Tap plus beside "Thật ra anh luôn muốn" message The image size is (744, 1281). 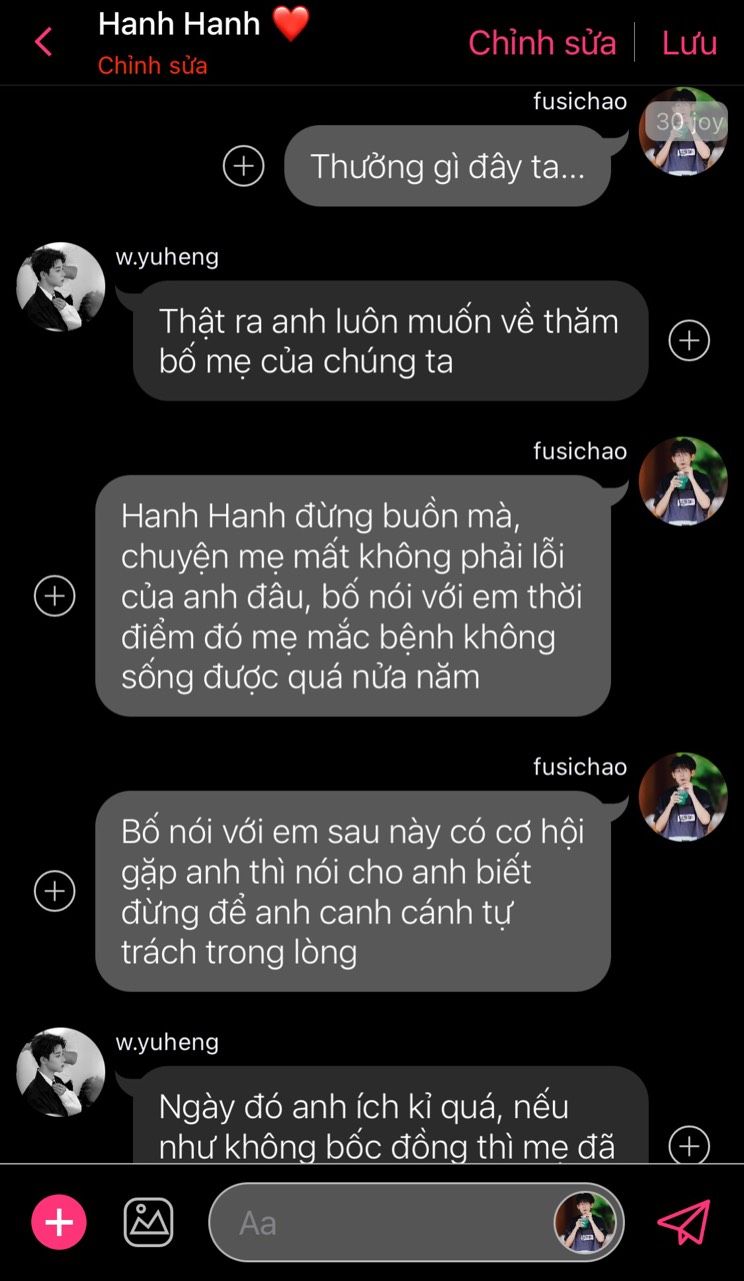click(688, 341)
